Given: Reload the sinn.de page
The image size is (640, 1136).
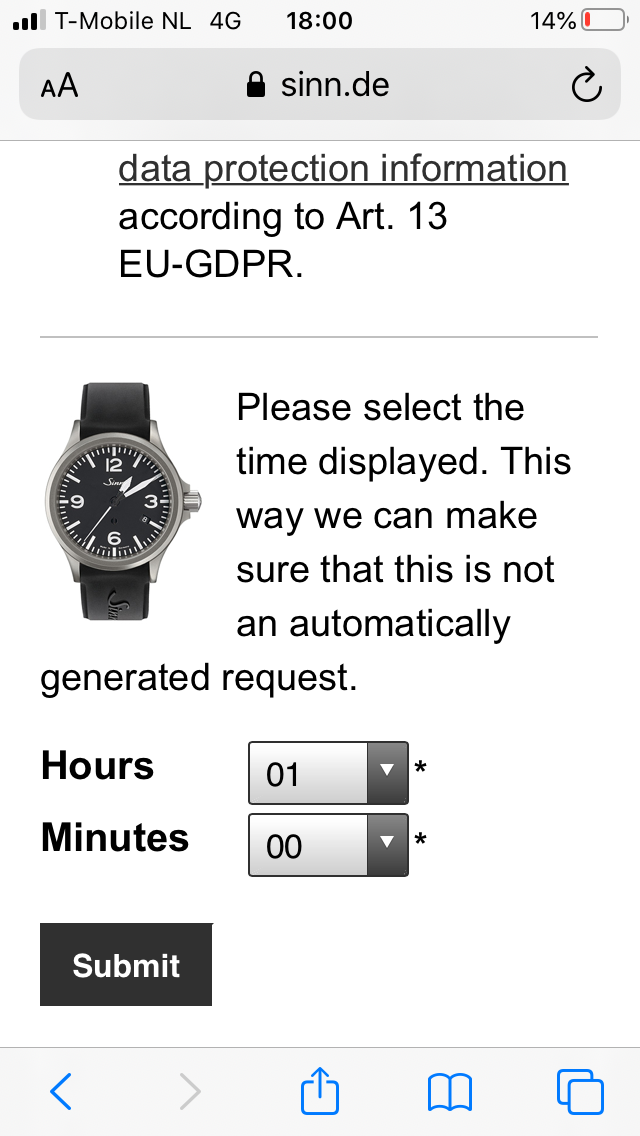Looking at the screenshot, I should tap(586, 86).
